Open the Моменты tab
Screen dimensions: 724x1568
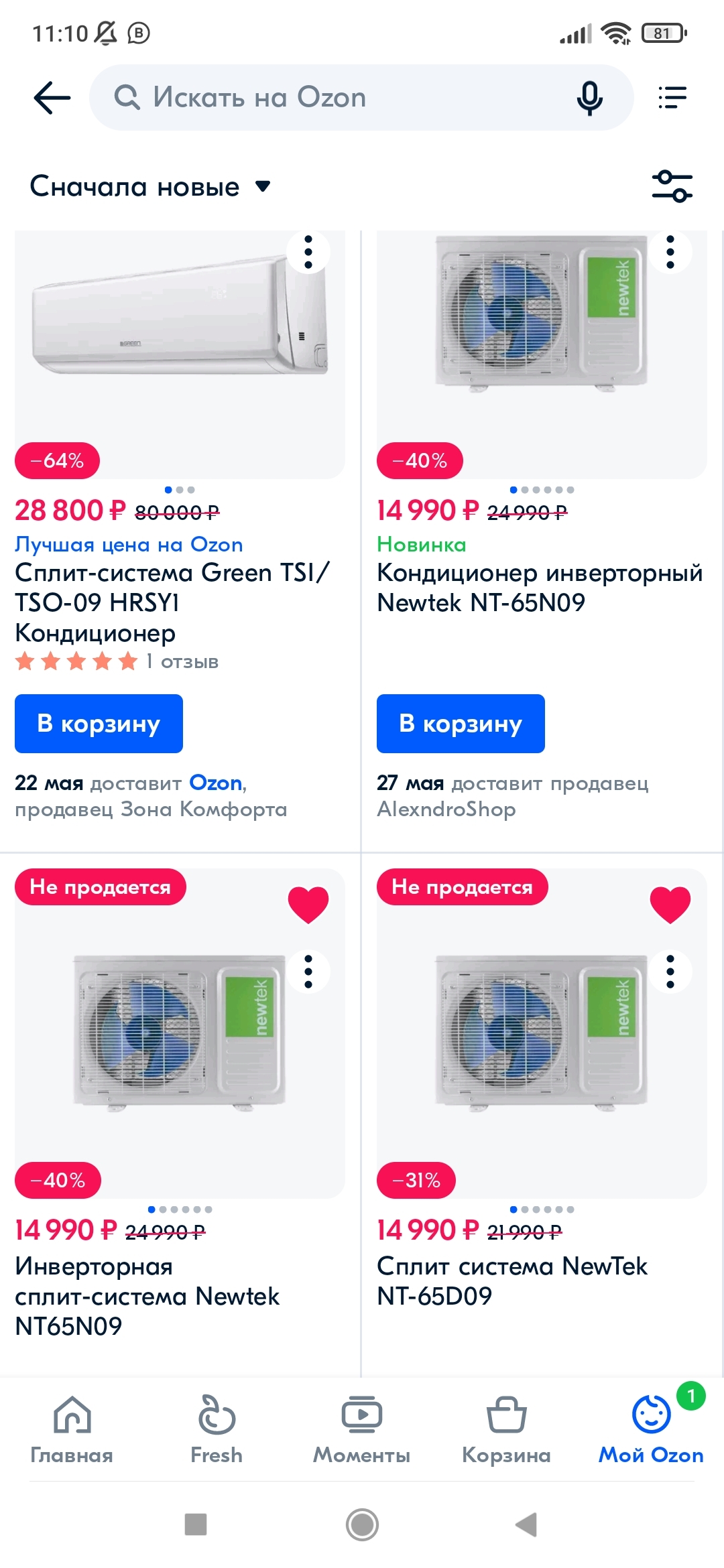(x=361, y=1429)
